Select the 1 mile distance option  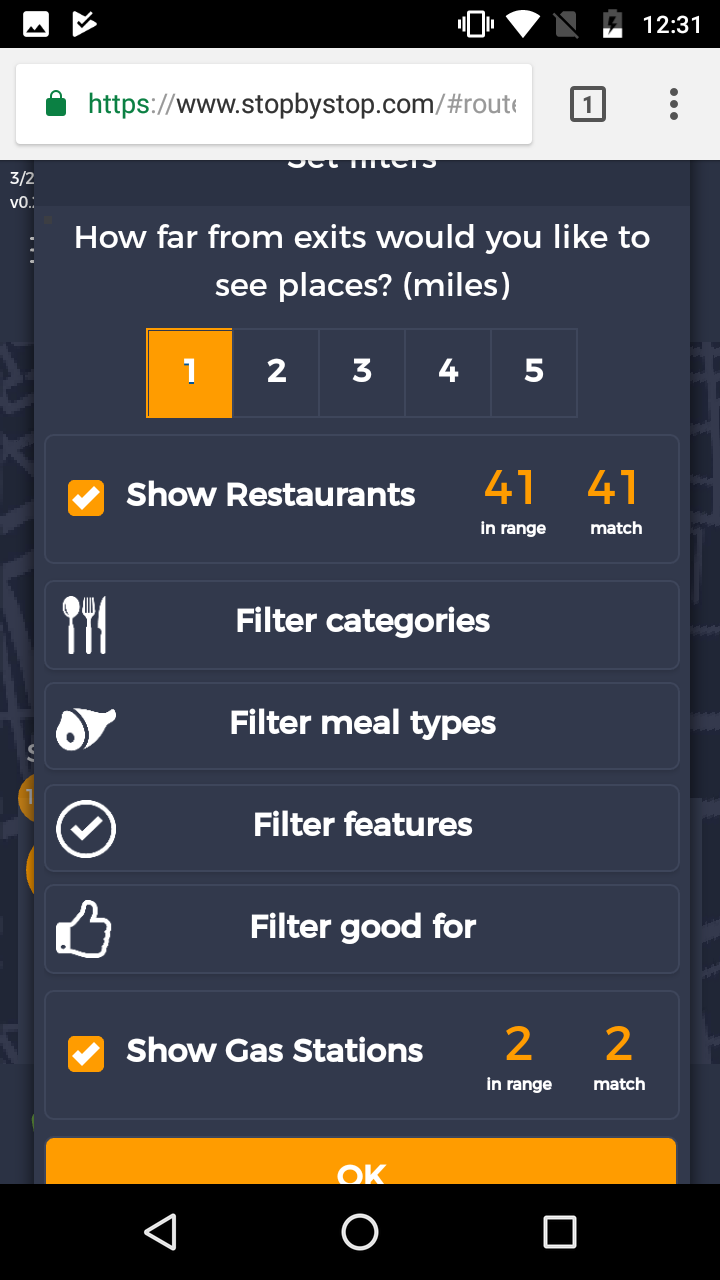coord(190,372)
